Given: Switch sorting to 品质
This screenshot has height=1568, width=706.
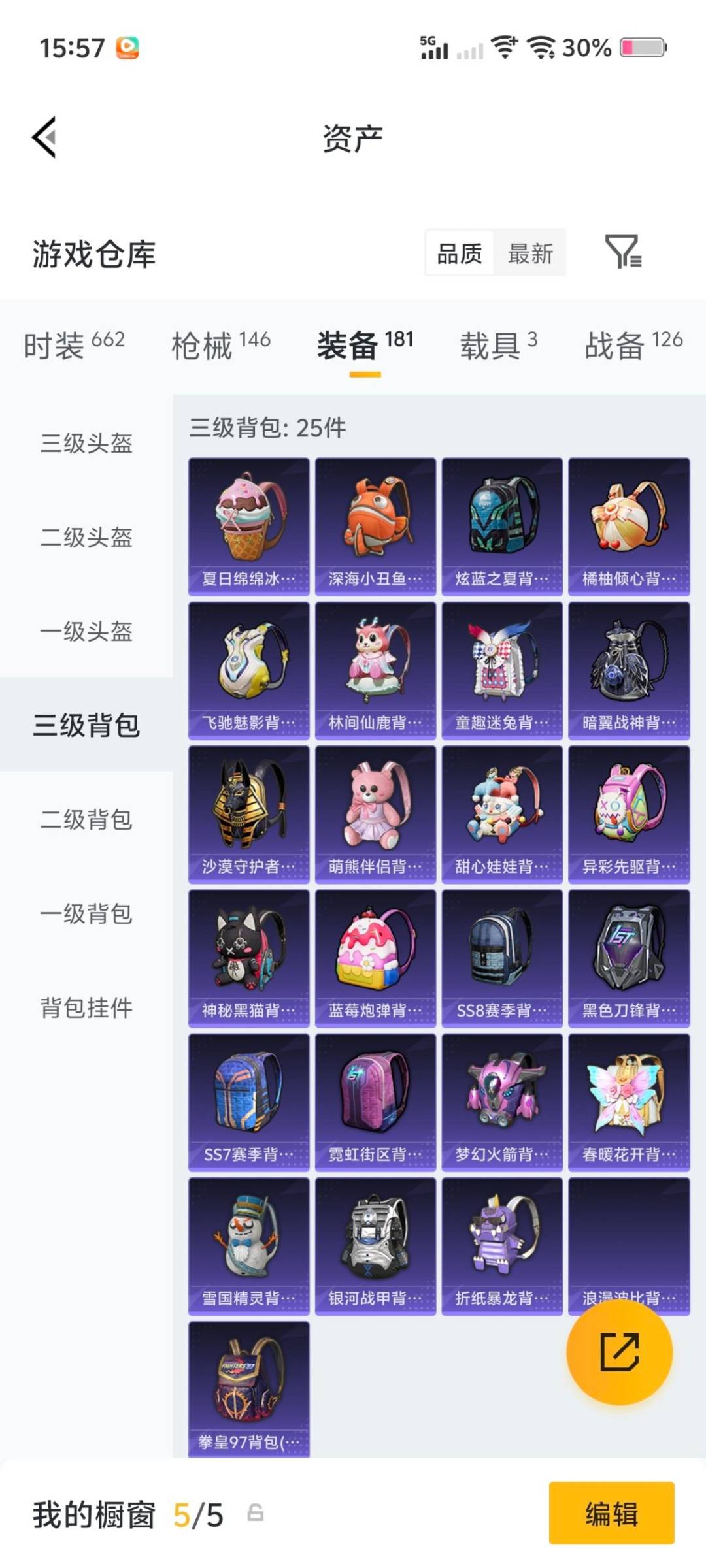Looking at the screenshot, I should 459,253.
